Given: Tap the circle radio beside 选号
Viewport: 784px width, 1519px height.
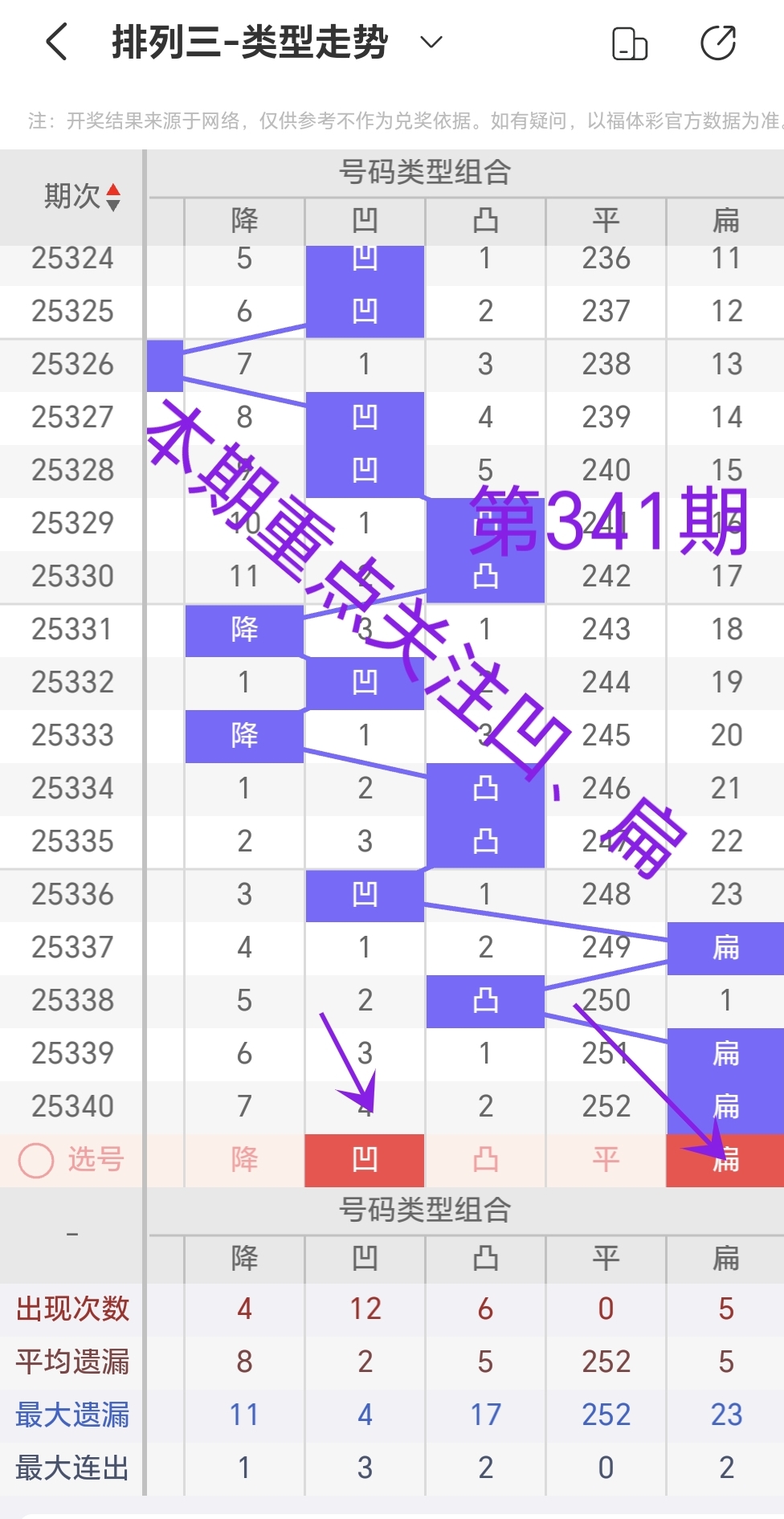Looking at the screenshot, I should [35, 1160].
